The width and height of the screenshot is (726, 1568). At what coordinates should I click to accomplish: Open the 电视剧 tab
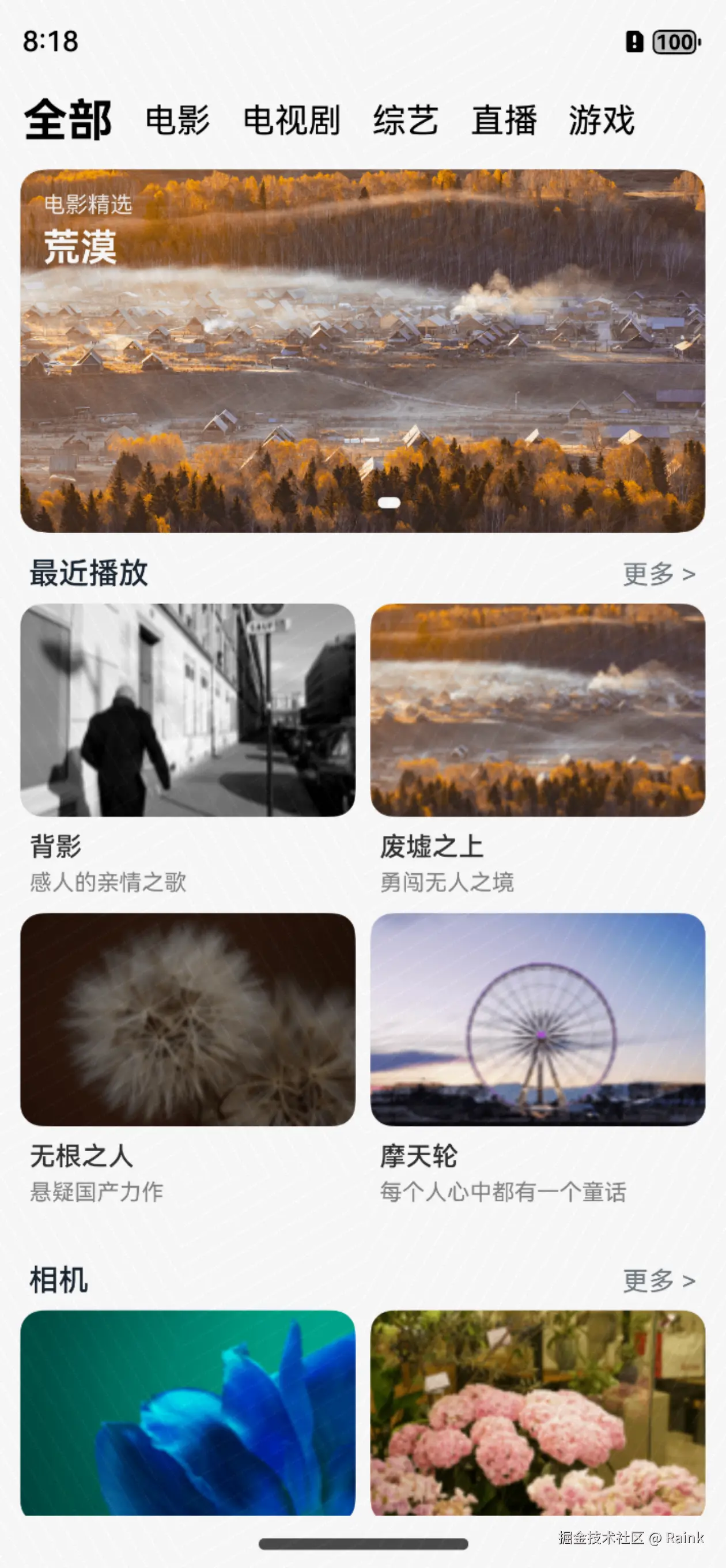click(x=292, y=120)
